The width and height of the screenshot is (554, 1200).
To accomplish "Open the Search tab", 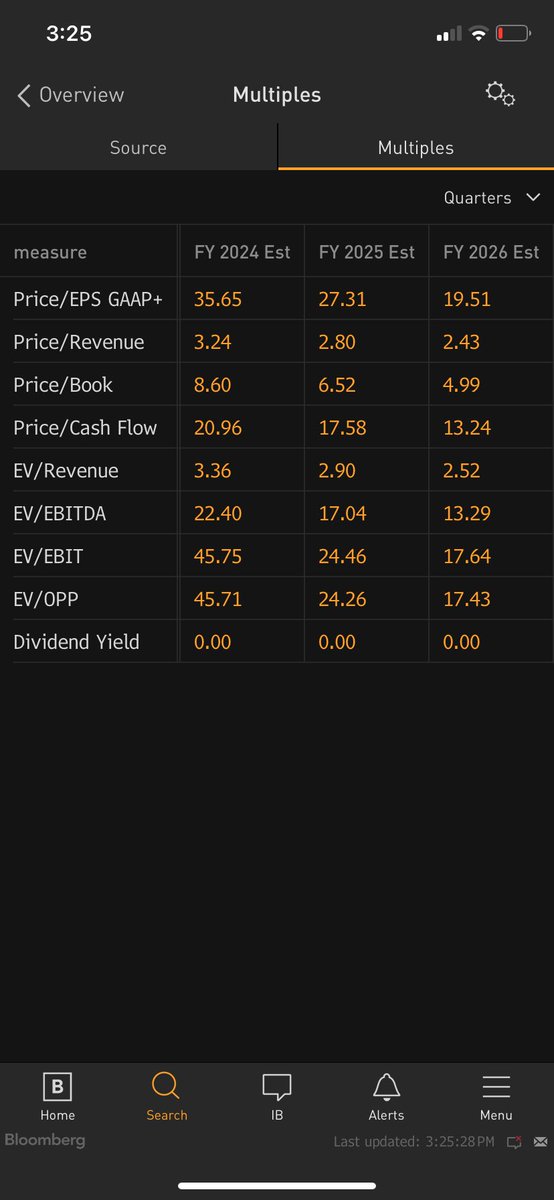I will tap(167, 1097).
